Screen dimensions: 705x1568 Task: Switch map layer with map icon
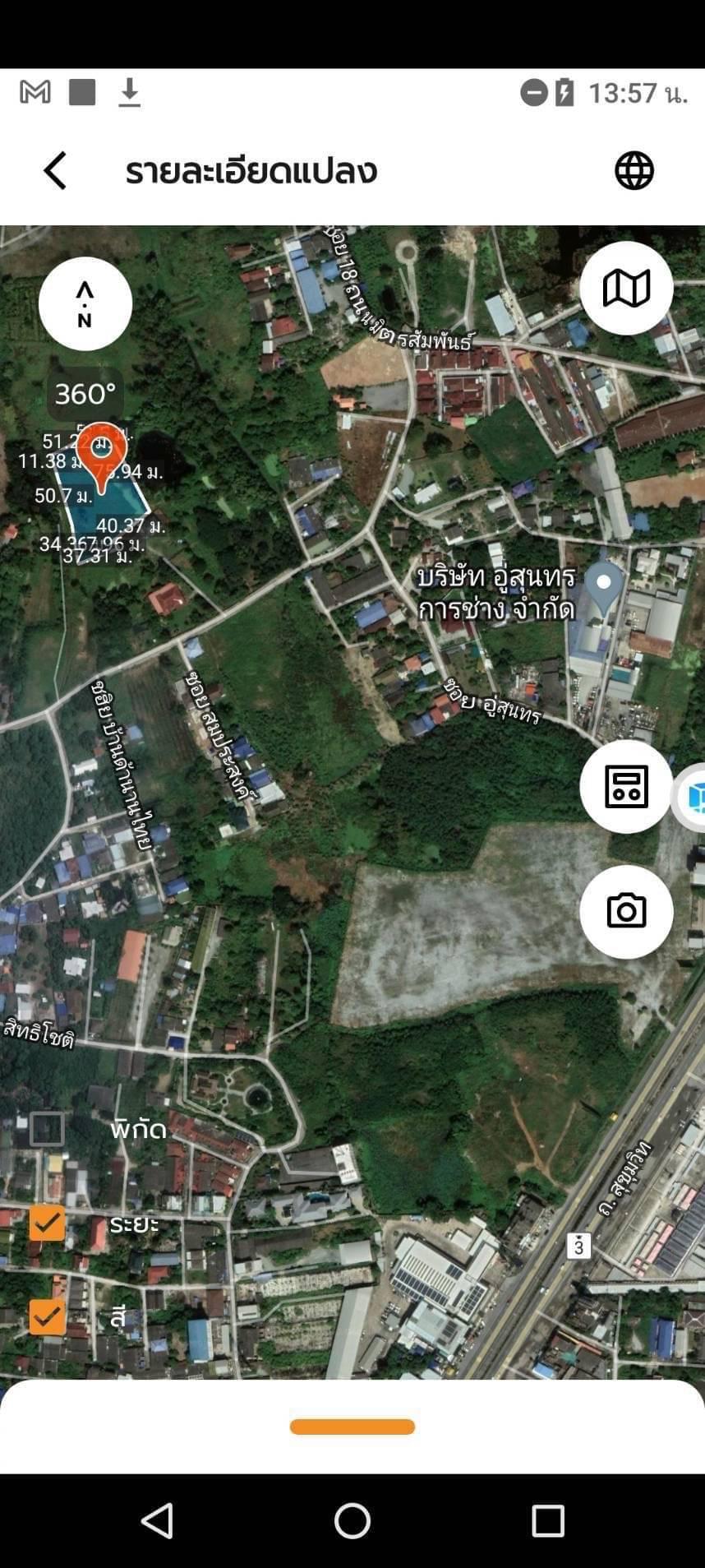click(x=626, y=288)
